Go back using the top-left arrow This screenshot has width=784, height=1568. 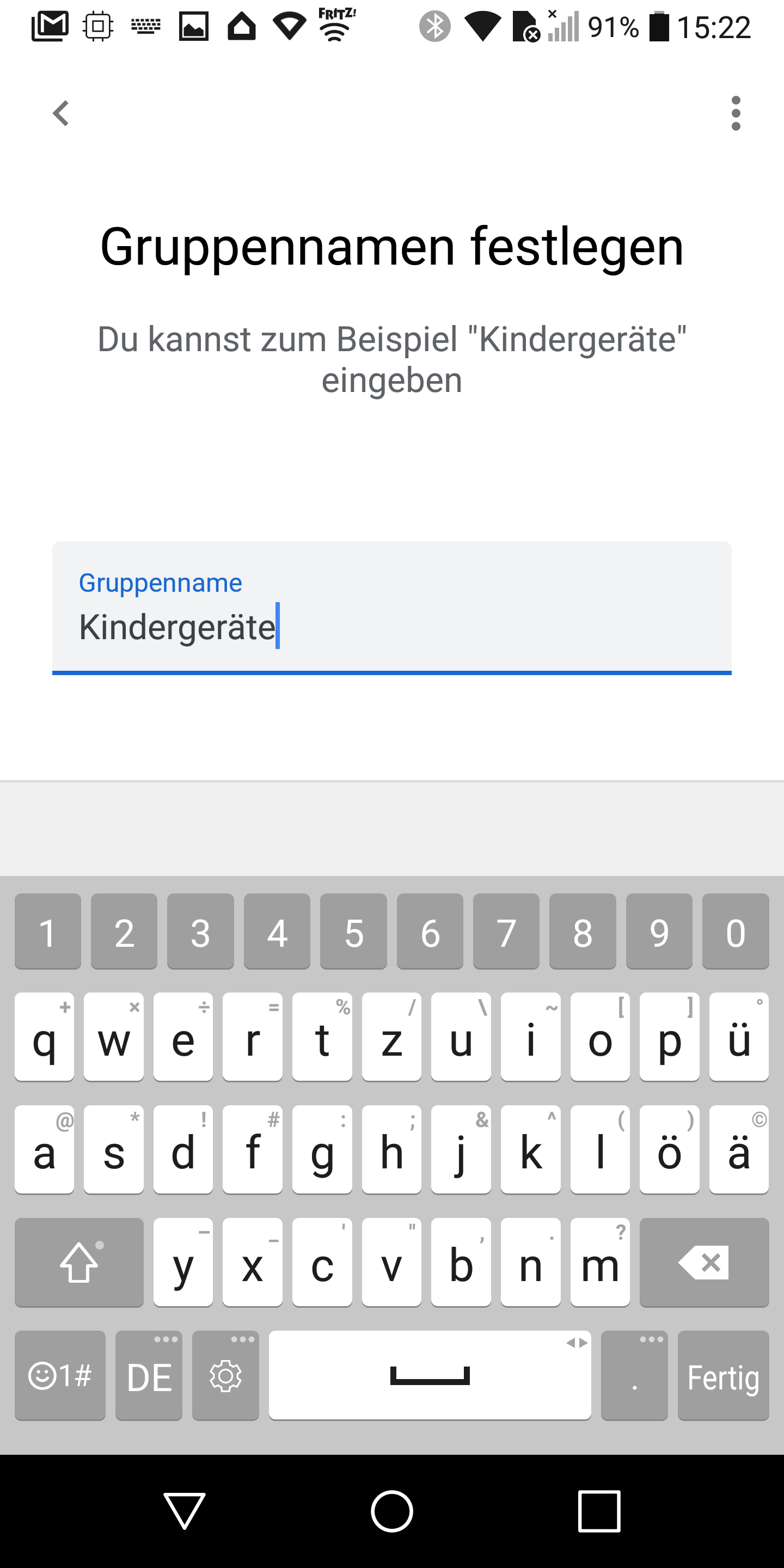[61, 113]
